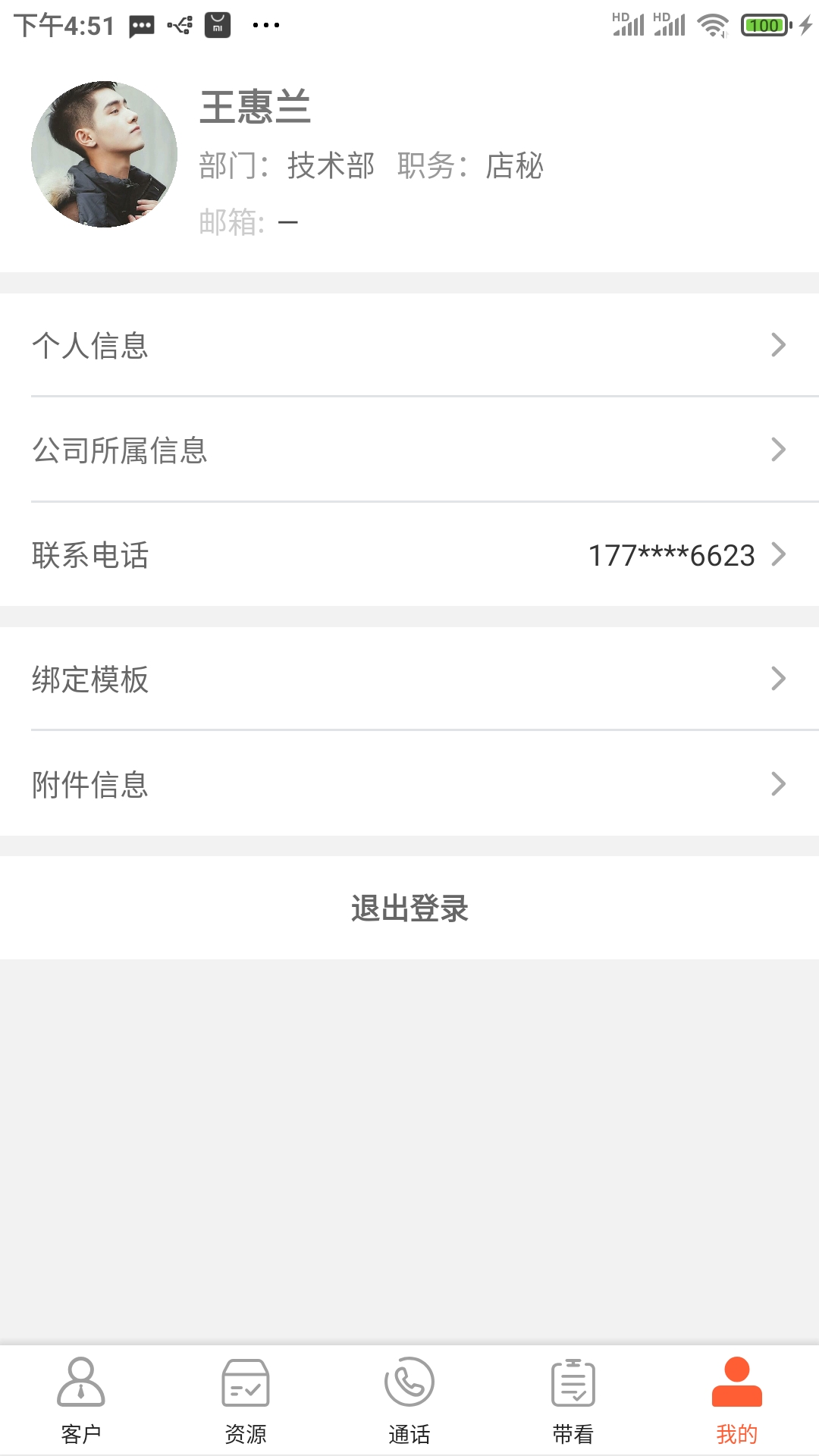Tap the profile avatar photo
The image size is (819, 1456).
pos(104,154)
